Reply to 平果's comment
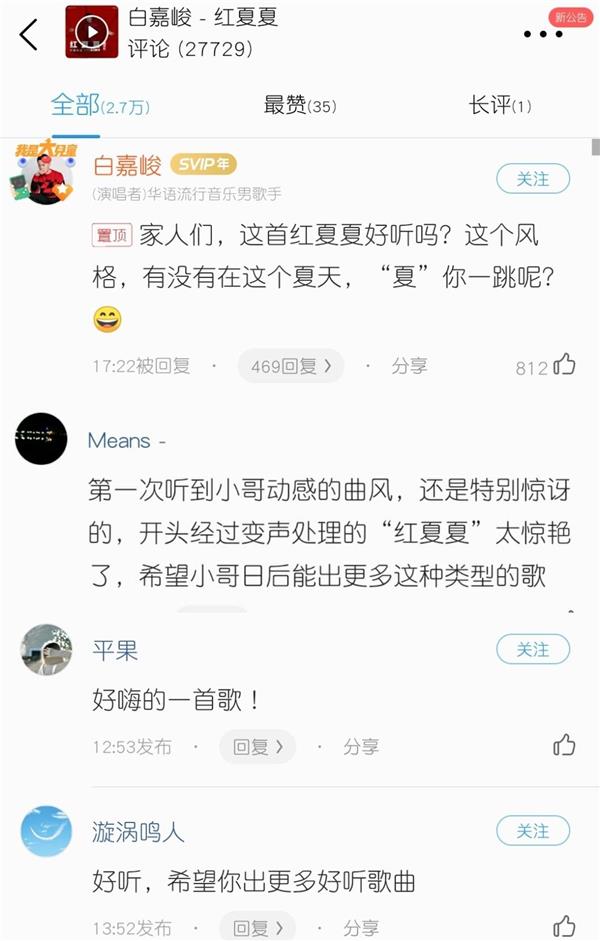 click(258, 746)
